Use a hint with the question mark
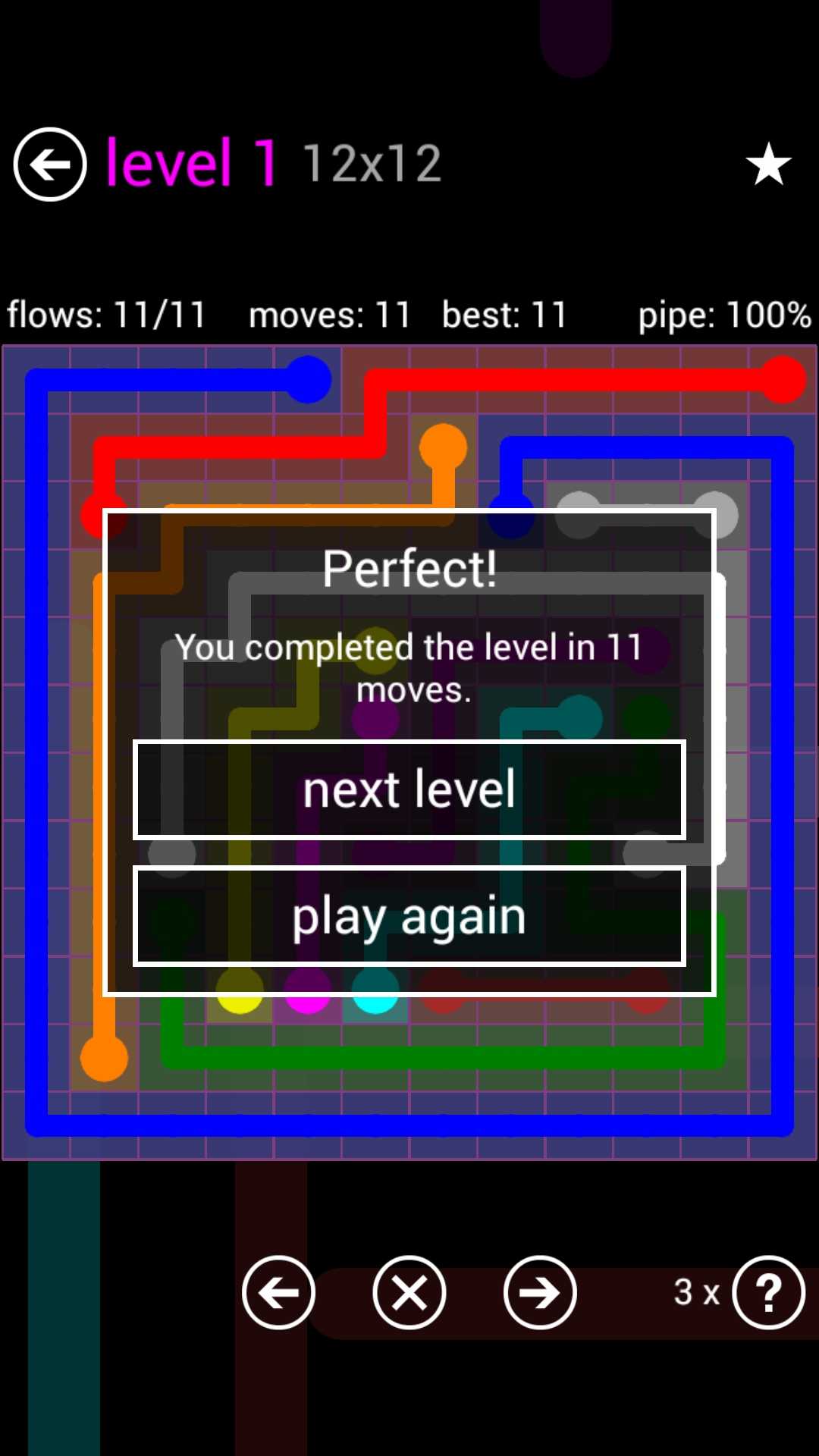The width and height of the screenshot is (819, 1456). point(768,1292)
